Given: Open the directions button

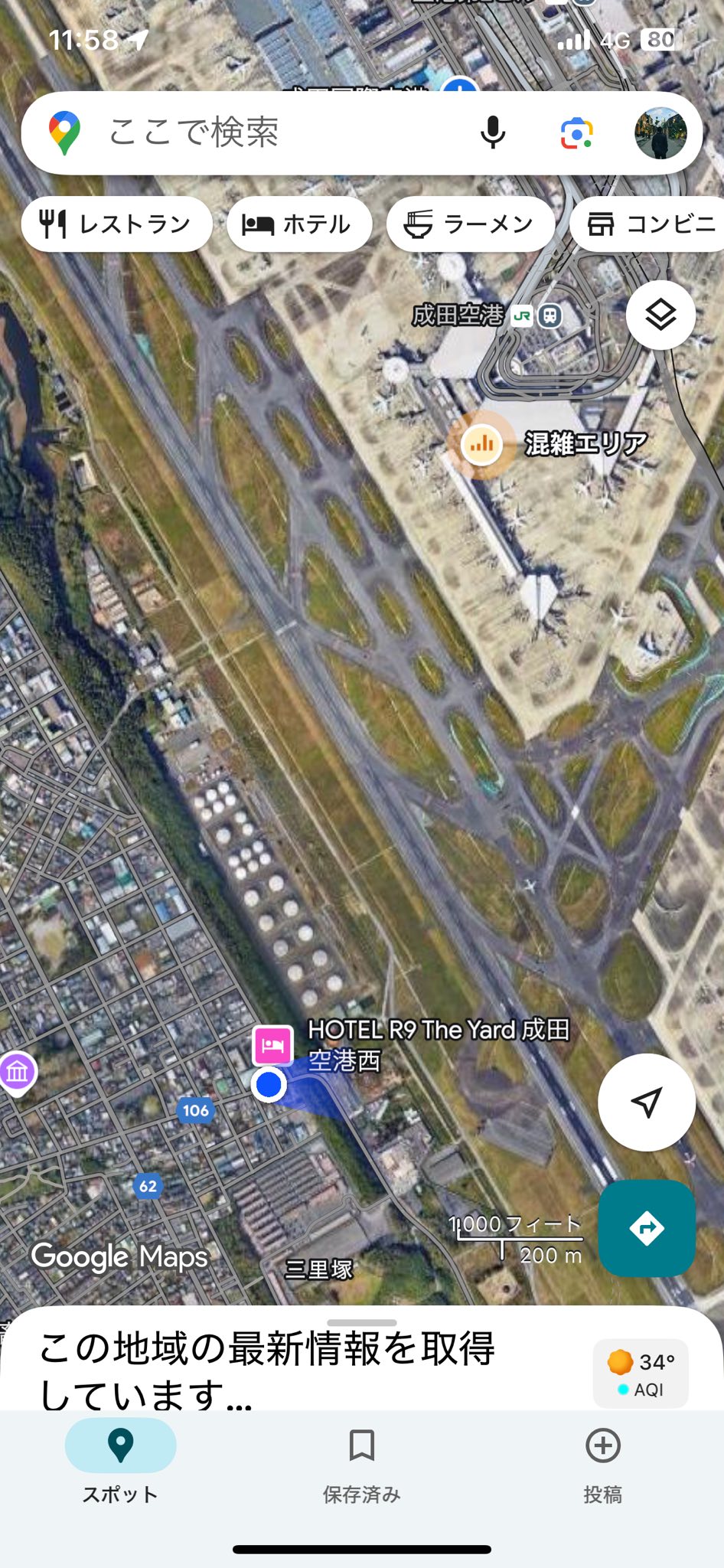Looking at the screenshot, I should click(646, 1228).
